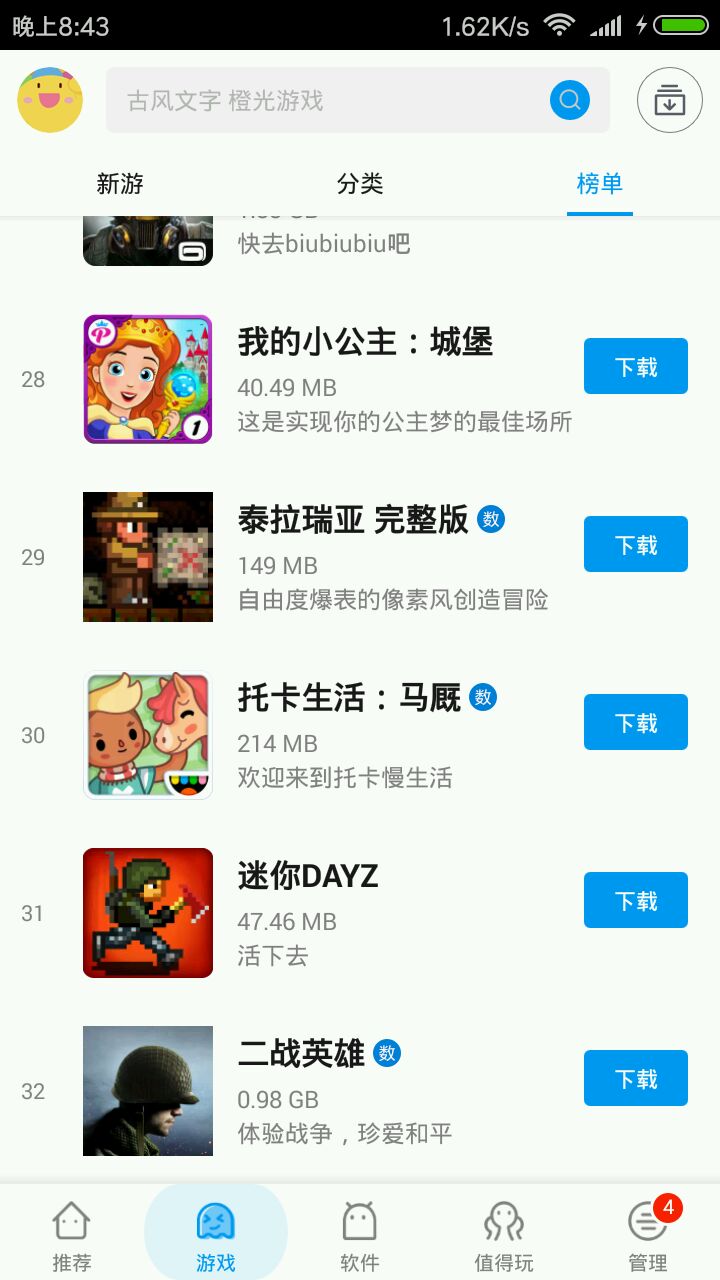This screenshot has width=720, height=1280.
Task: Go to the 软件 bottom tab
Action: (360, 1237)
